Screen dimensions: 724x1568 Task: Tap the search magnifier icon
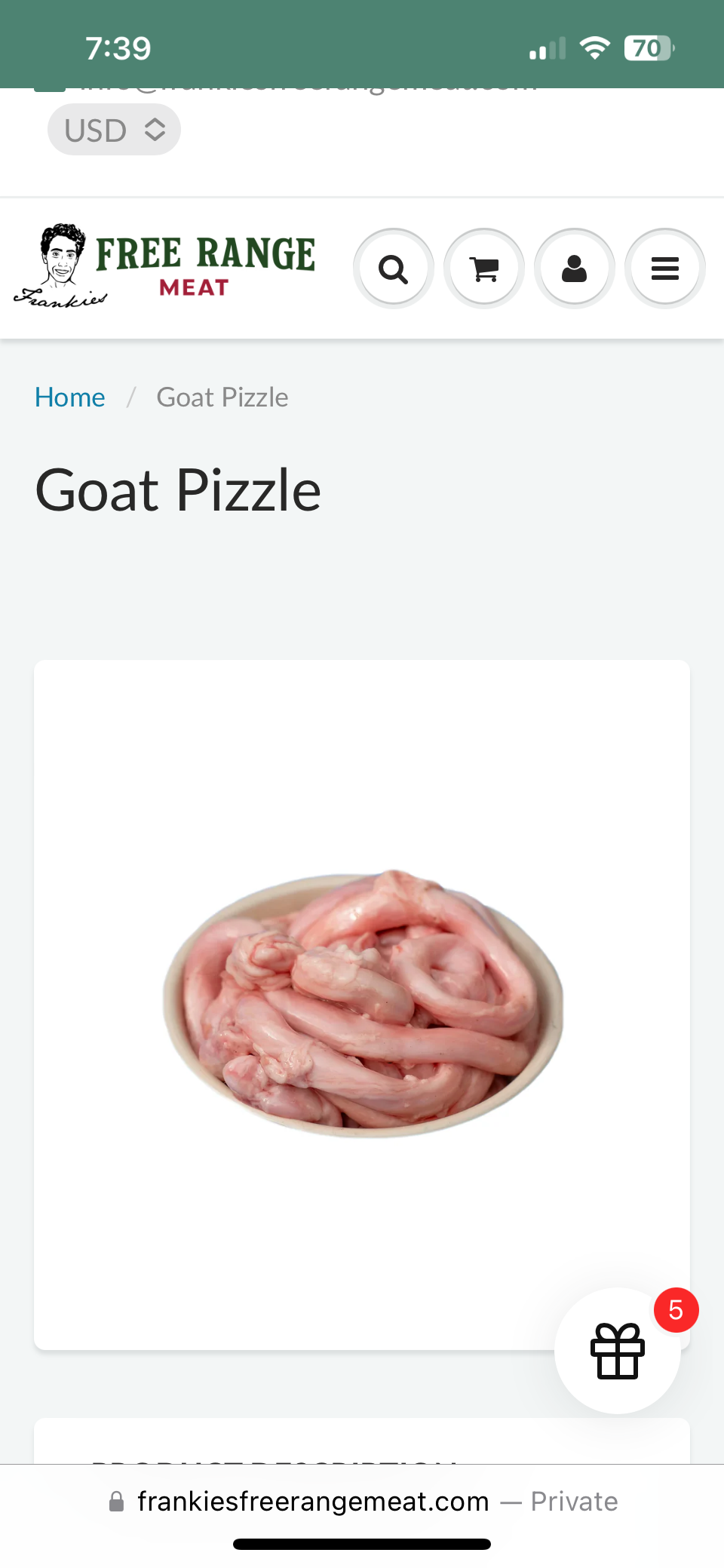click(x=393, y=268)
